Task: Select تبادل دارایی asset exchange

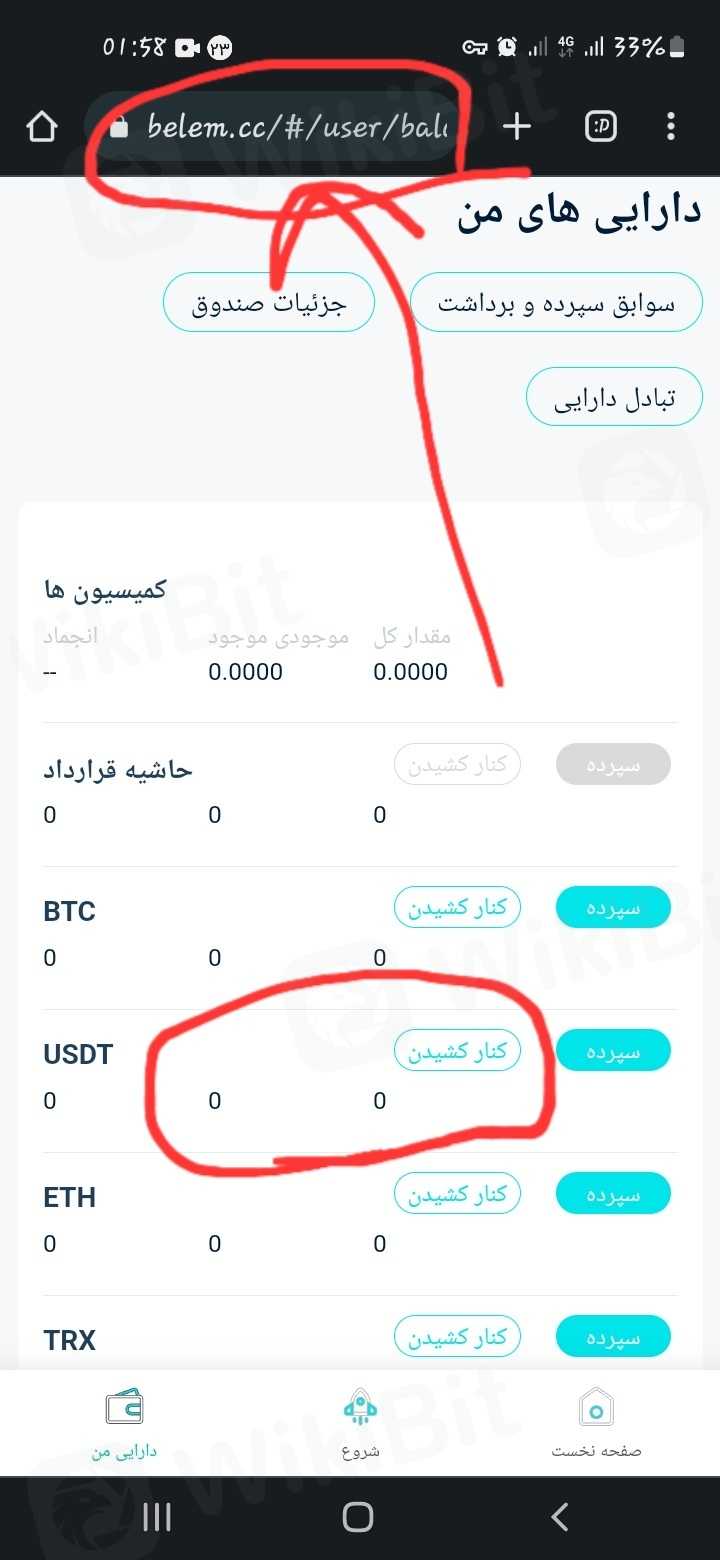Action: 614,397
